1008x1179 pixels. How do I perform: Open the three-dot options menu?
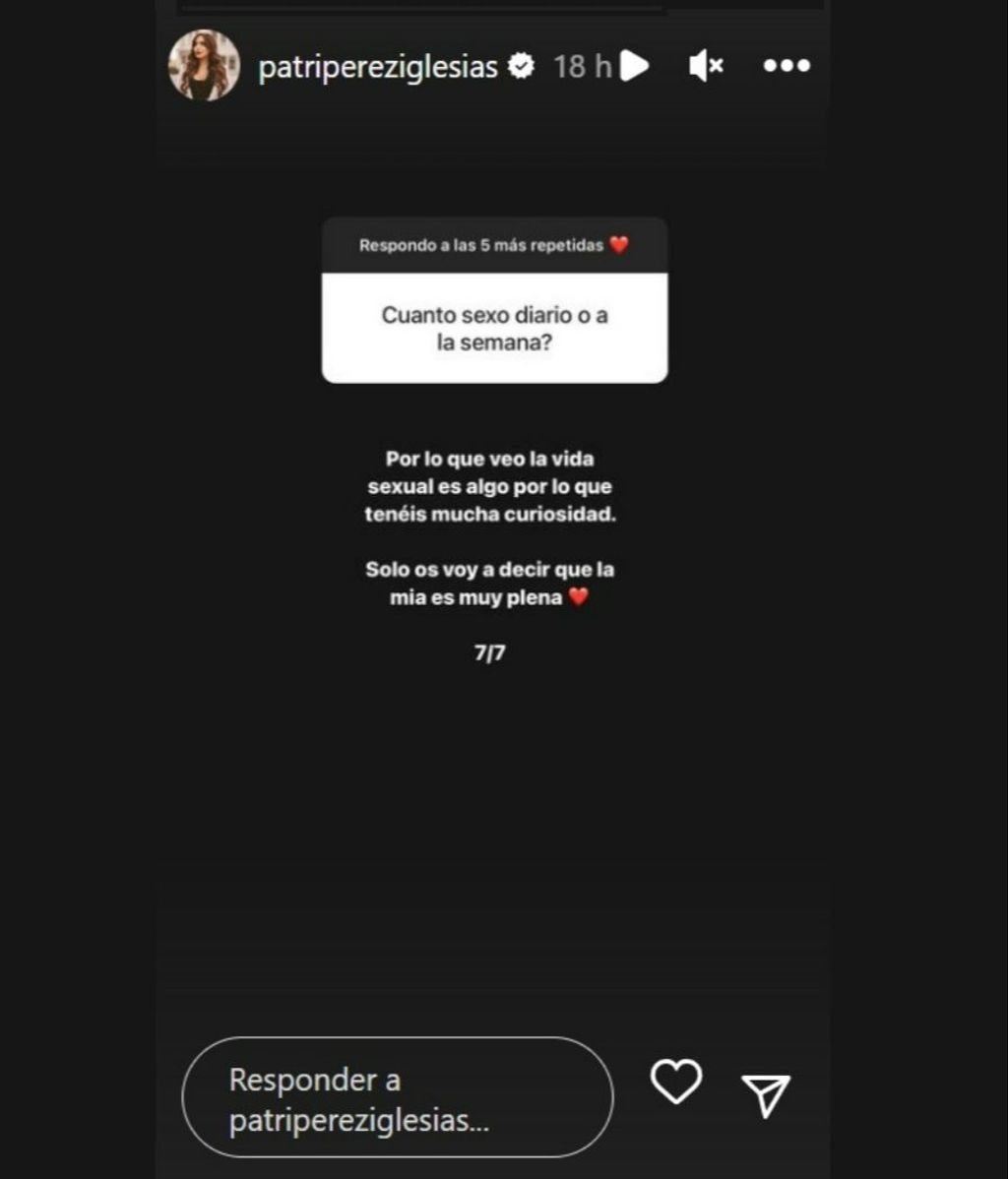pos(787,66)
